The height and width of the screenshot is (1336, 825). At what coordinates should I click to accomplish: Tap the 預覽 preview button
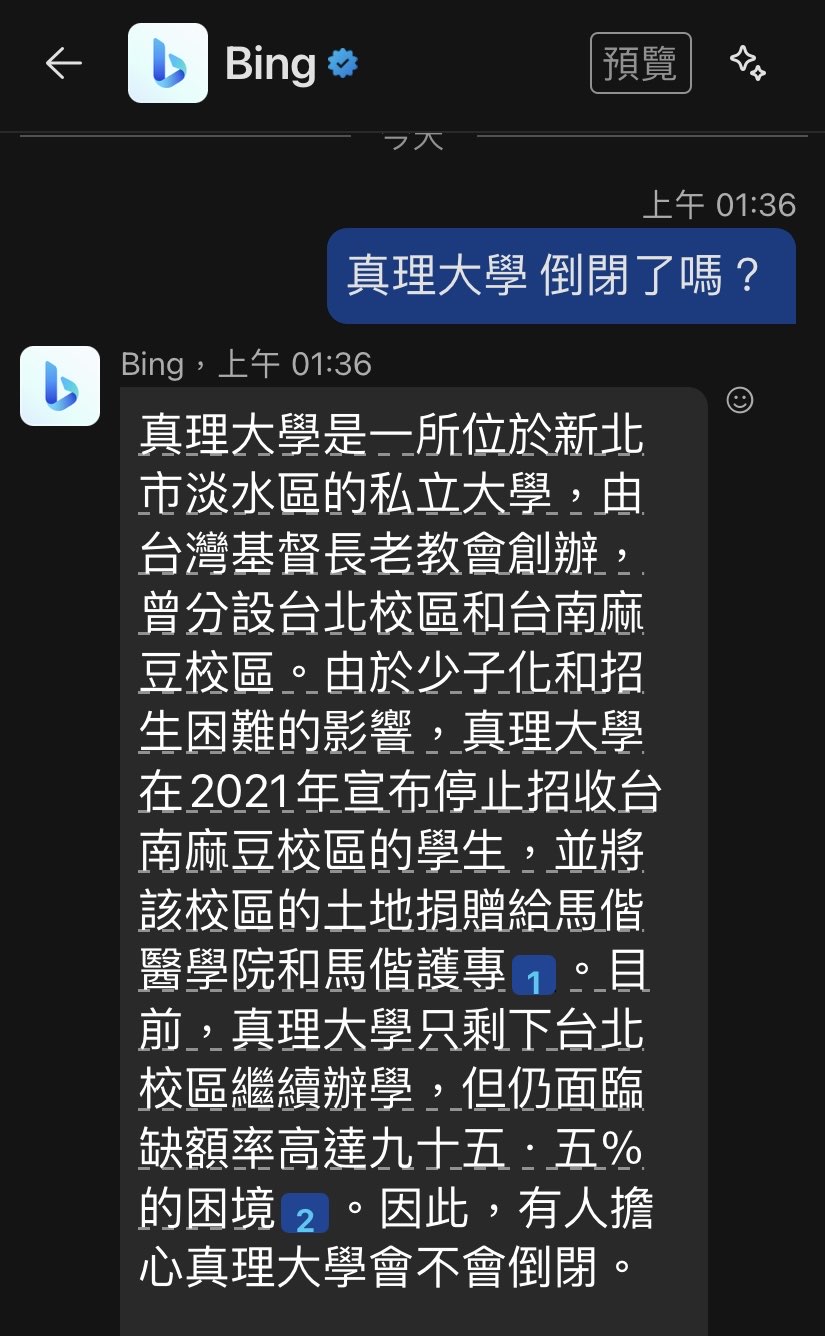point(640,63)
